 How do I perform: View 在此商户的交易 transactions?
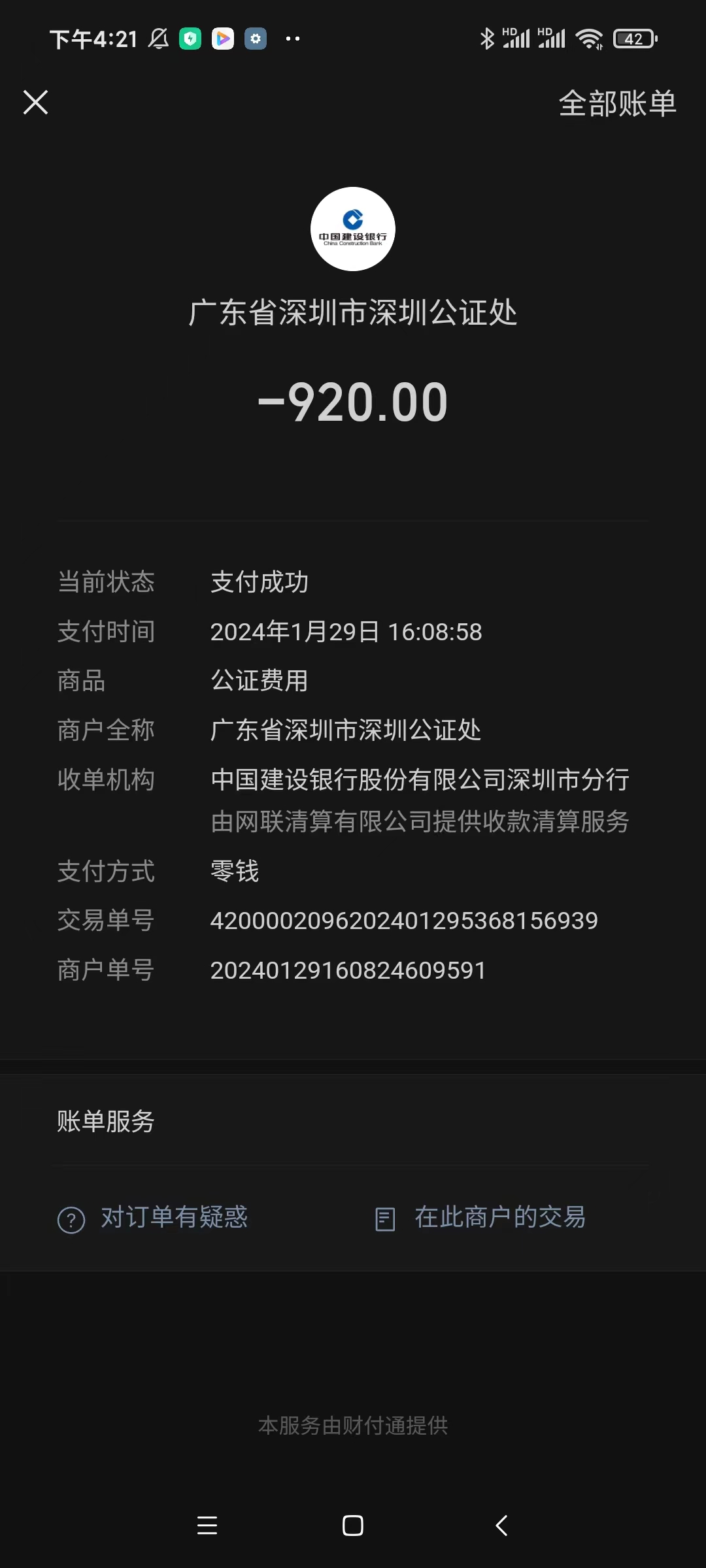[x=480, y=1218]
